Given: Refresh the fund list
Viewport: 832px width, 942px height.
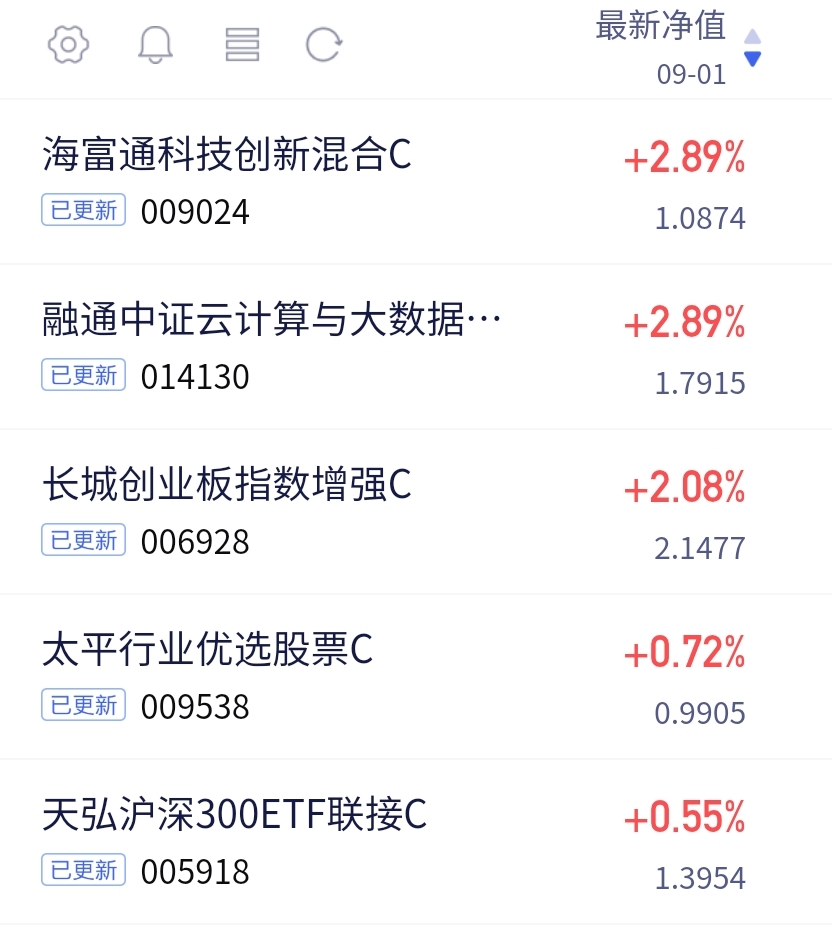Looking at the screenshot, I should pyautogui.click(x=324, y=44).
